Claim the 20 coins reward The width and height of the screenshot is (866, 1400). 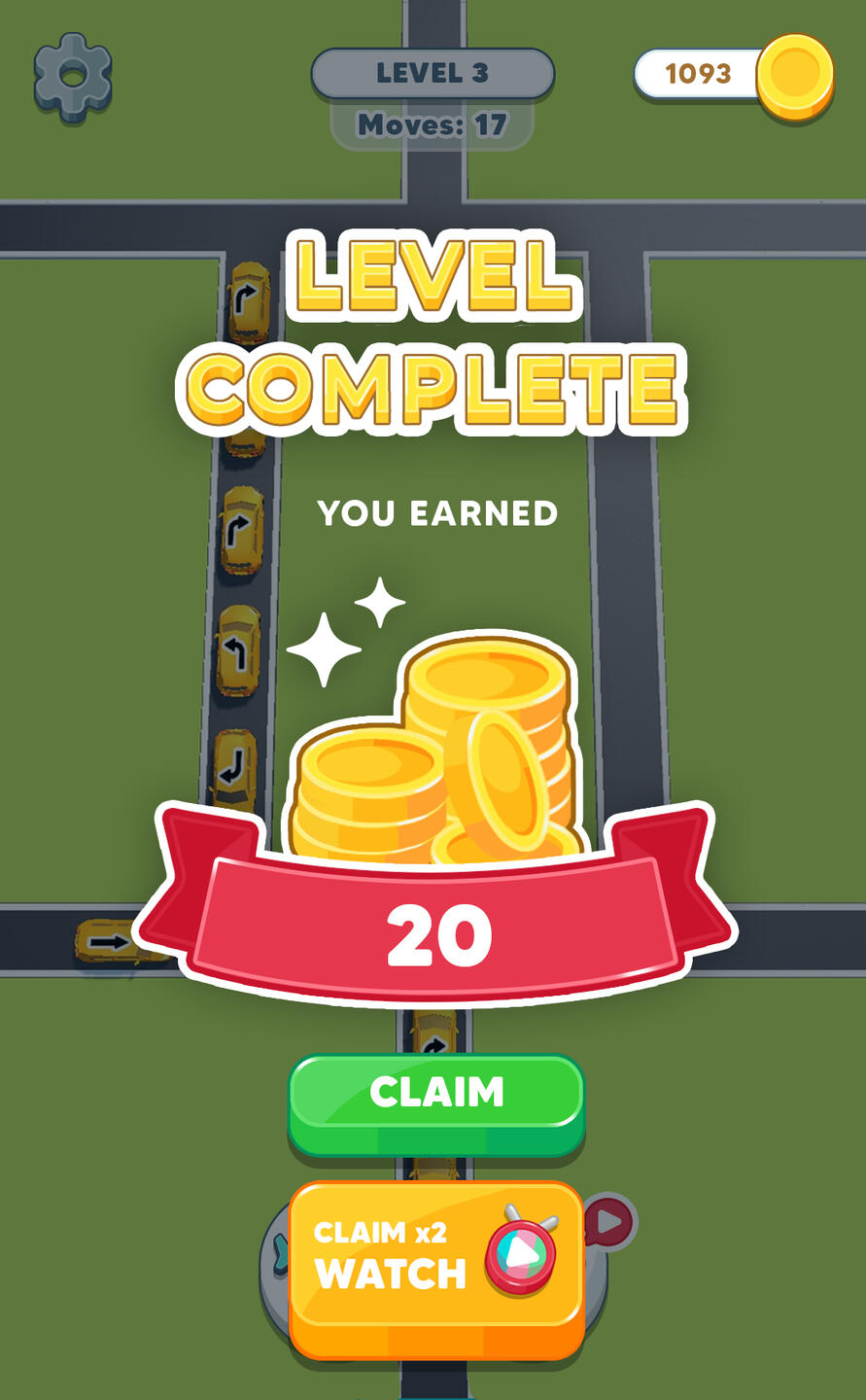[x=436, y=1104]
